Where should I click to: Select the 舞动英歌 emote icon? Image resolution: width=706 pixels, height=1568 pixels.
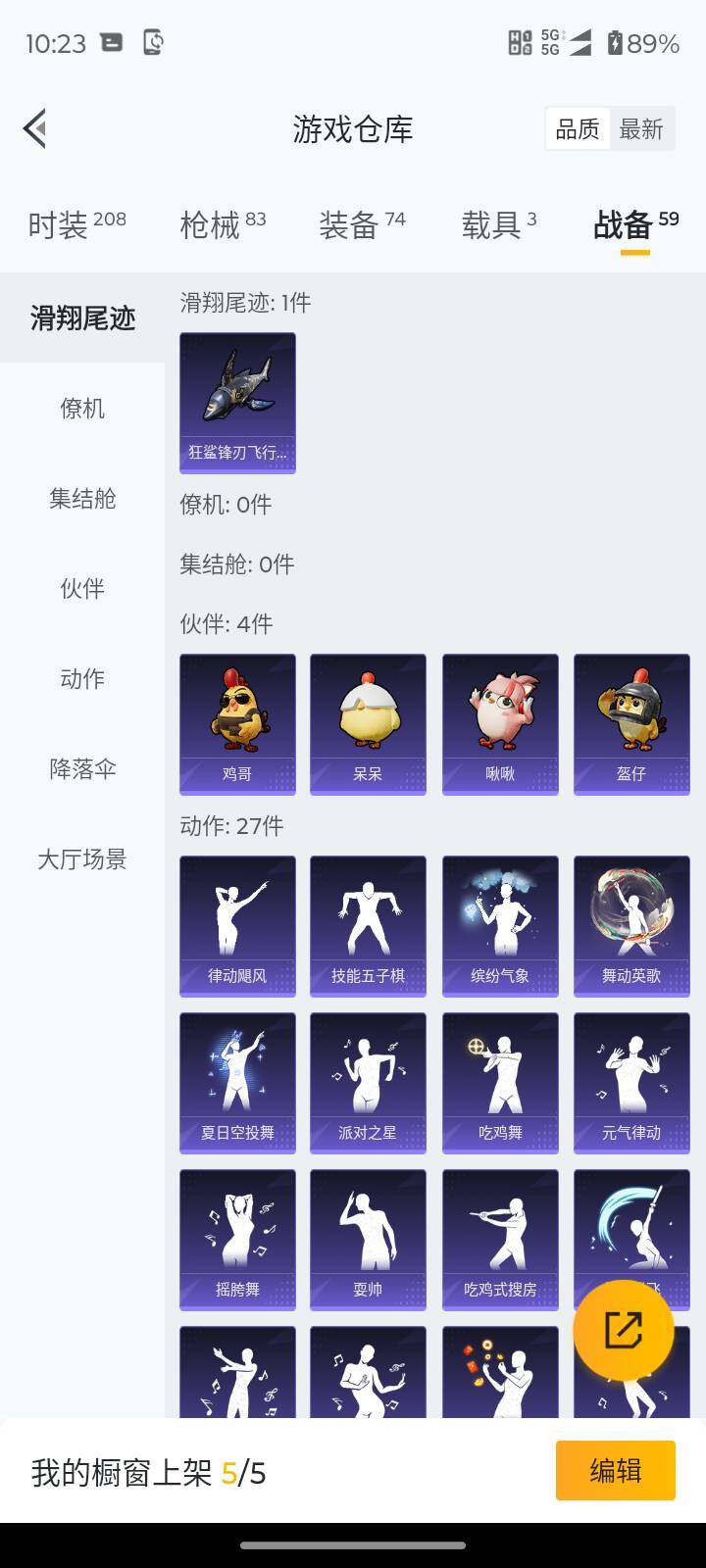point(630,924)
